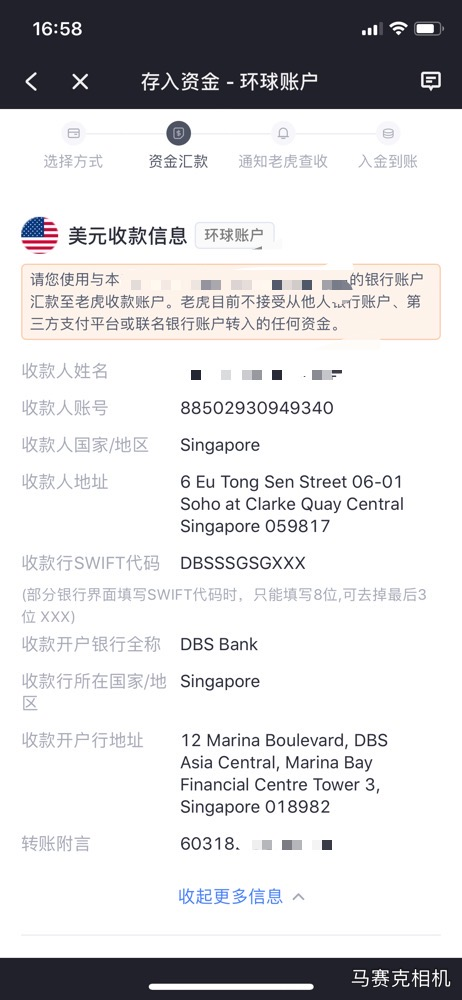
Task: Close the deposit funds page
Action: click(x=80, y=82)
